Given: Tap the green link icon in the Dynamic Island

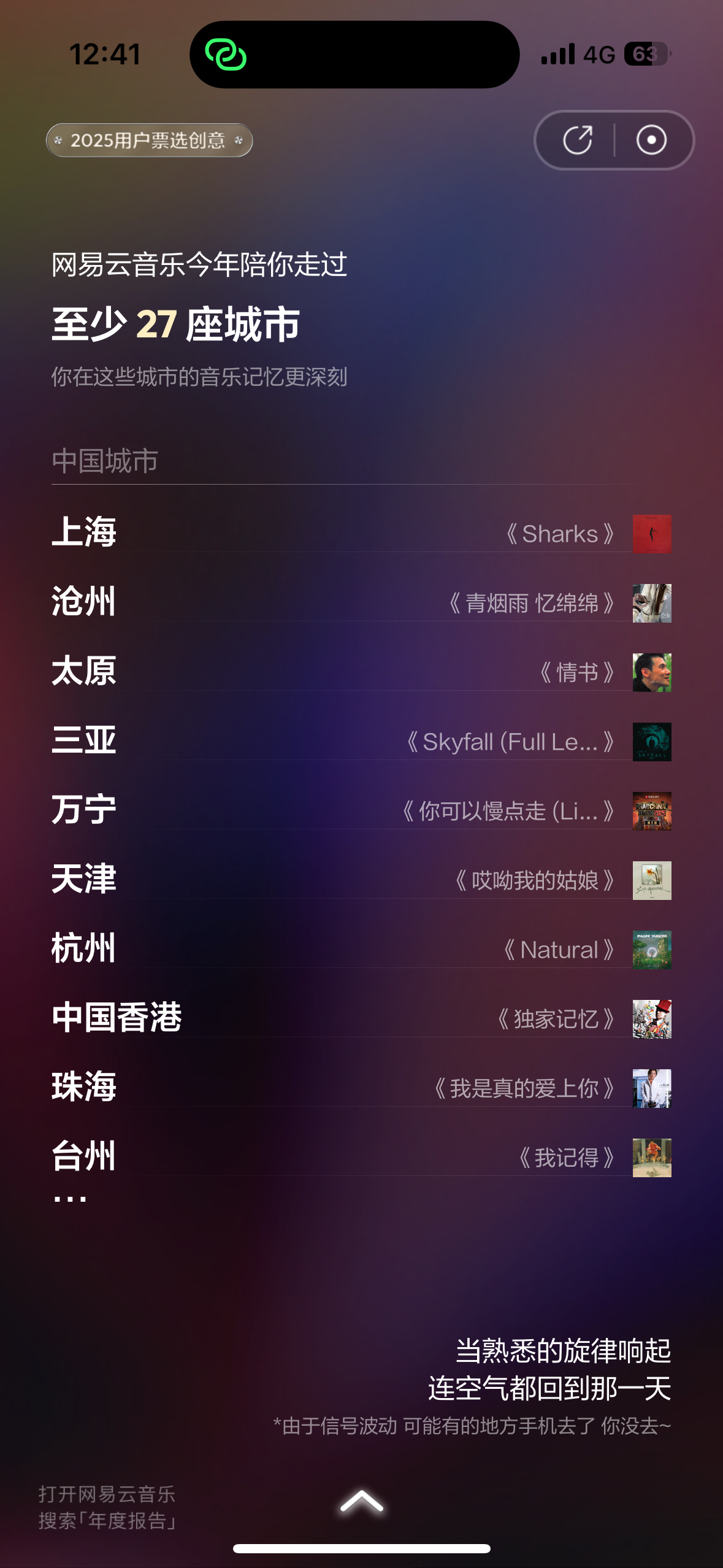Looking at the screenshot, I should 226,55.
